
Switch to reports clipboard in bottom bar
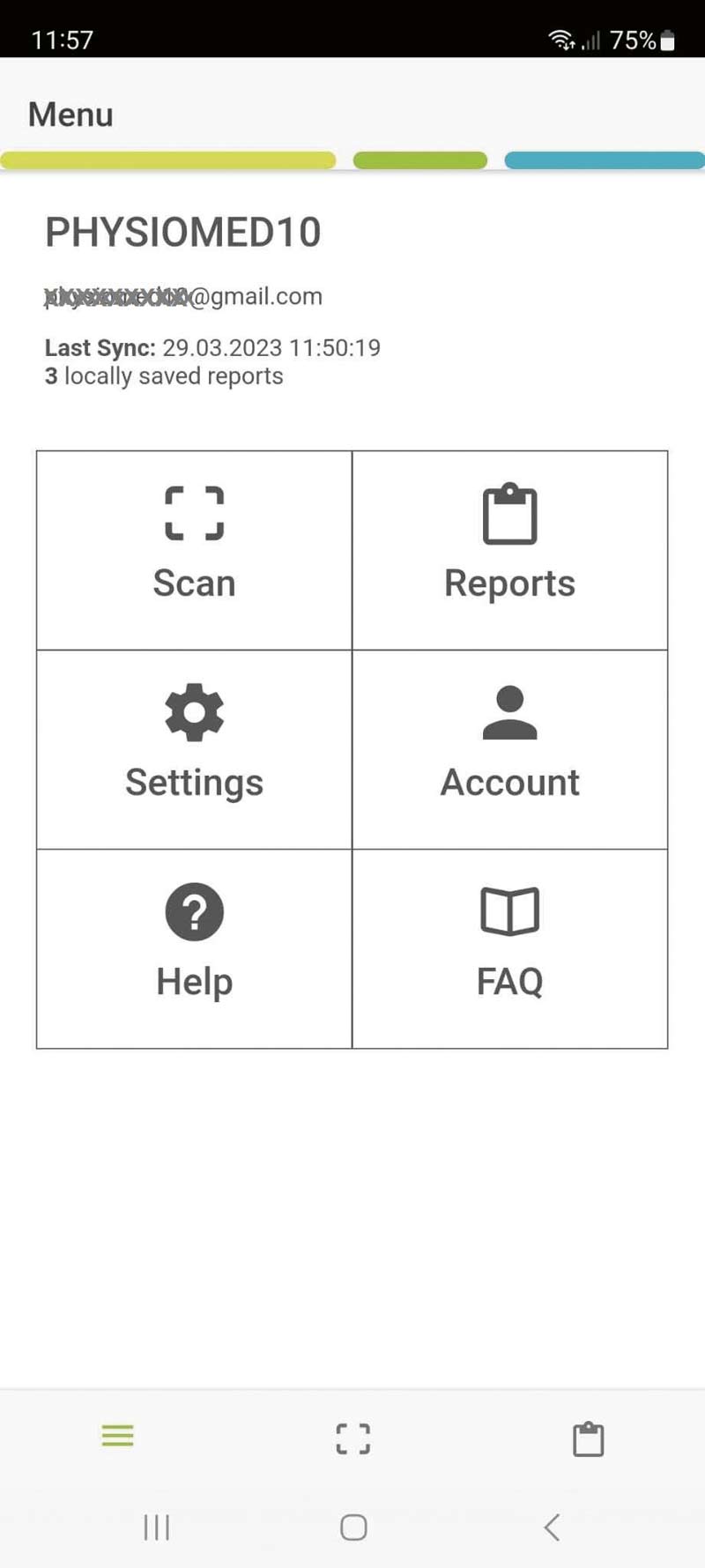click(x=589, y=1438)
